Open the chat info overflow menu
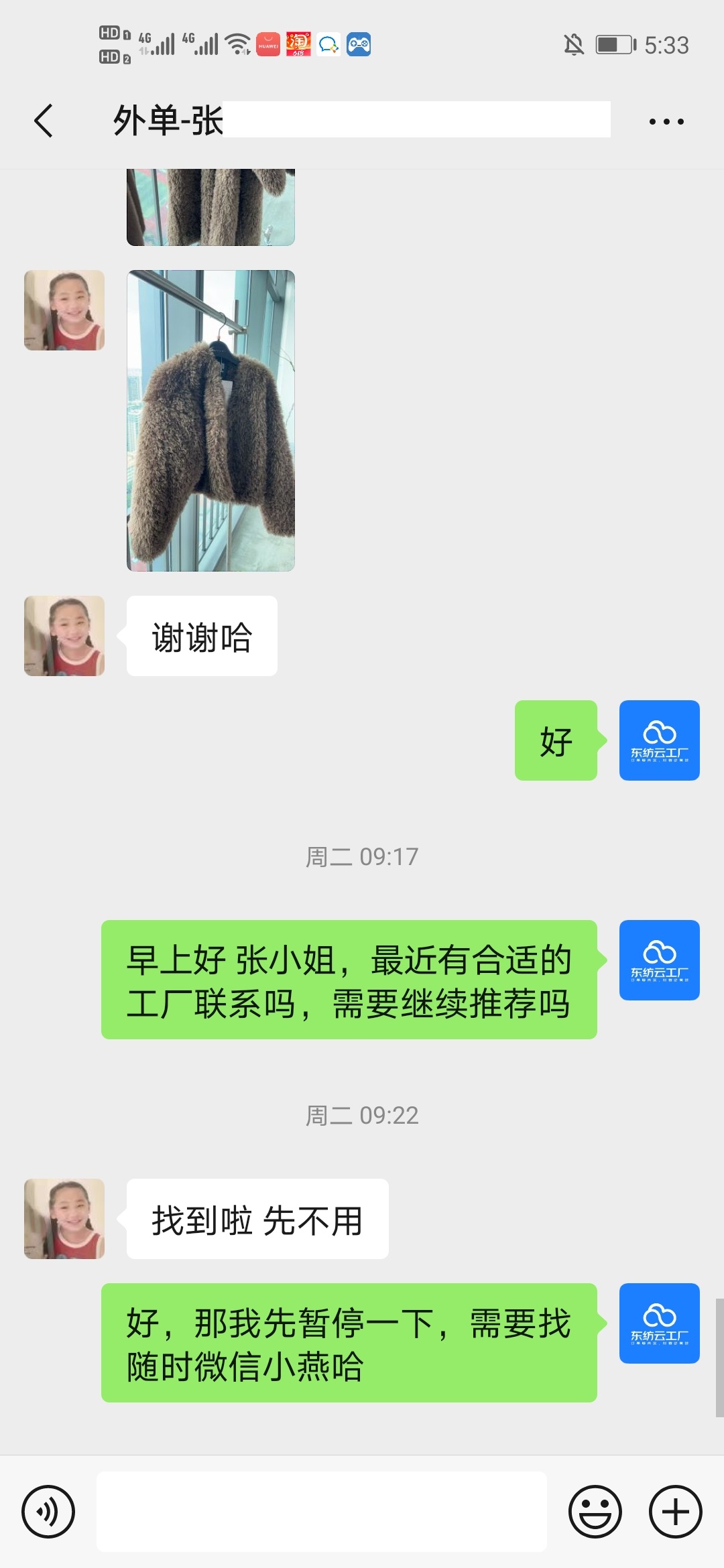 pos(666,122)
